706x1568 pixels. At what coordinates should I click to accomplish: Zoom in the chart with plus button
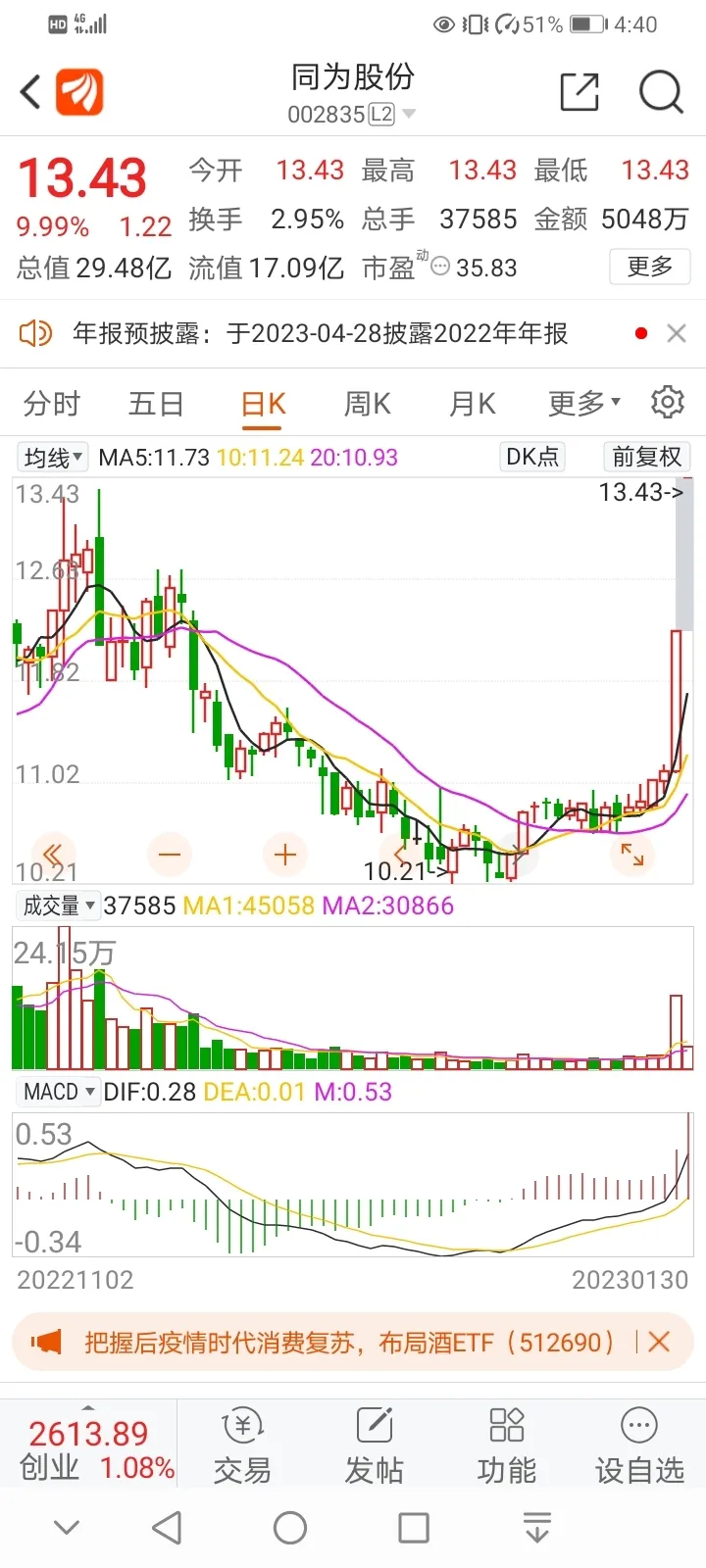[x=285, y=855]
